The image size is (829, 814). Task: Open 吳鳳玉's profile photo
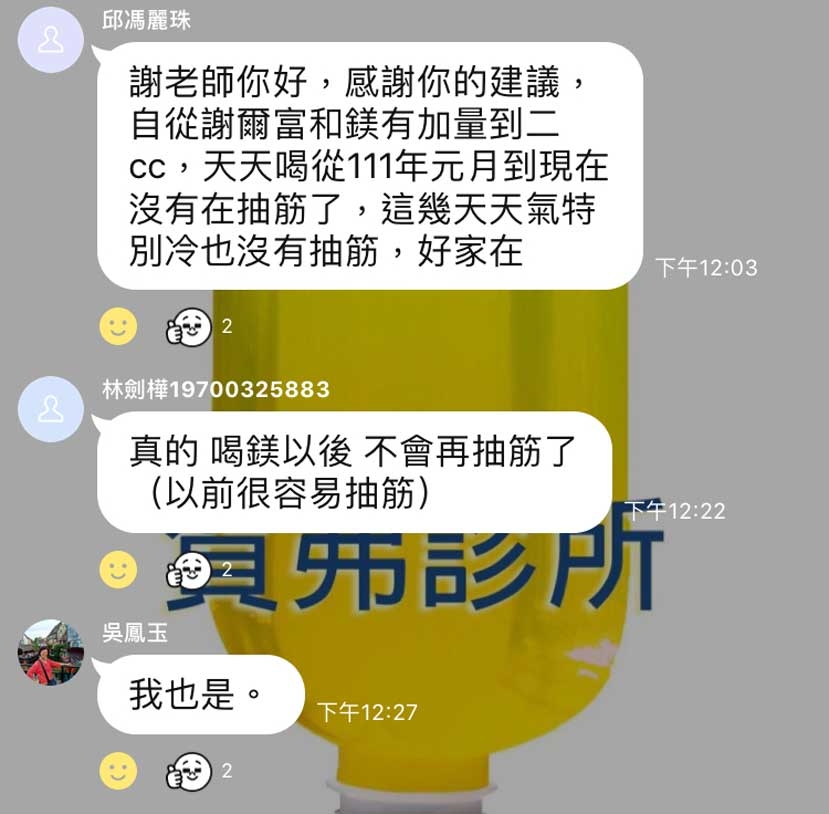coord(51,652)
